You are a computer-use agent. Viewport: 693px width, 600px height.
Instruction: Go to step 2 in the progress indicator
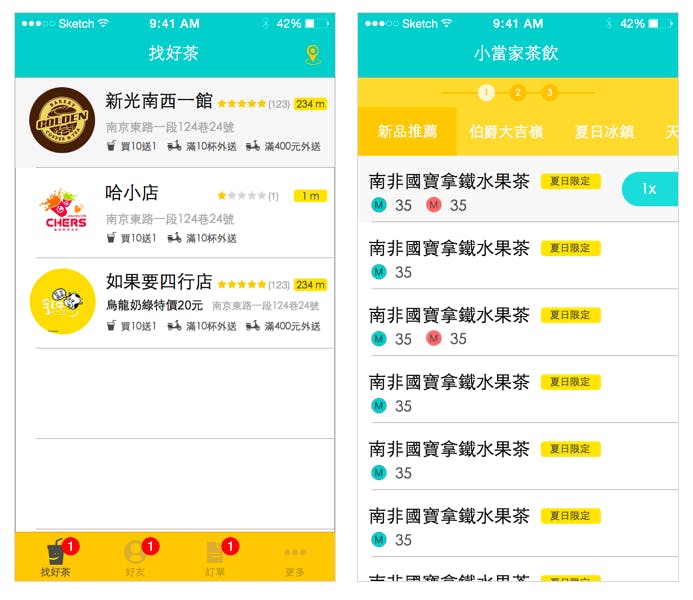click(517, 93)
